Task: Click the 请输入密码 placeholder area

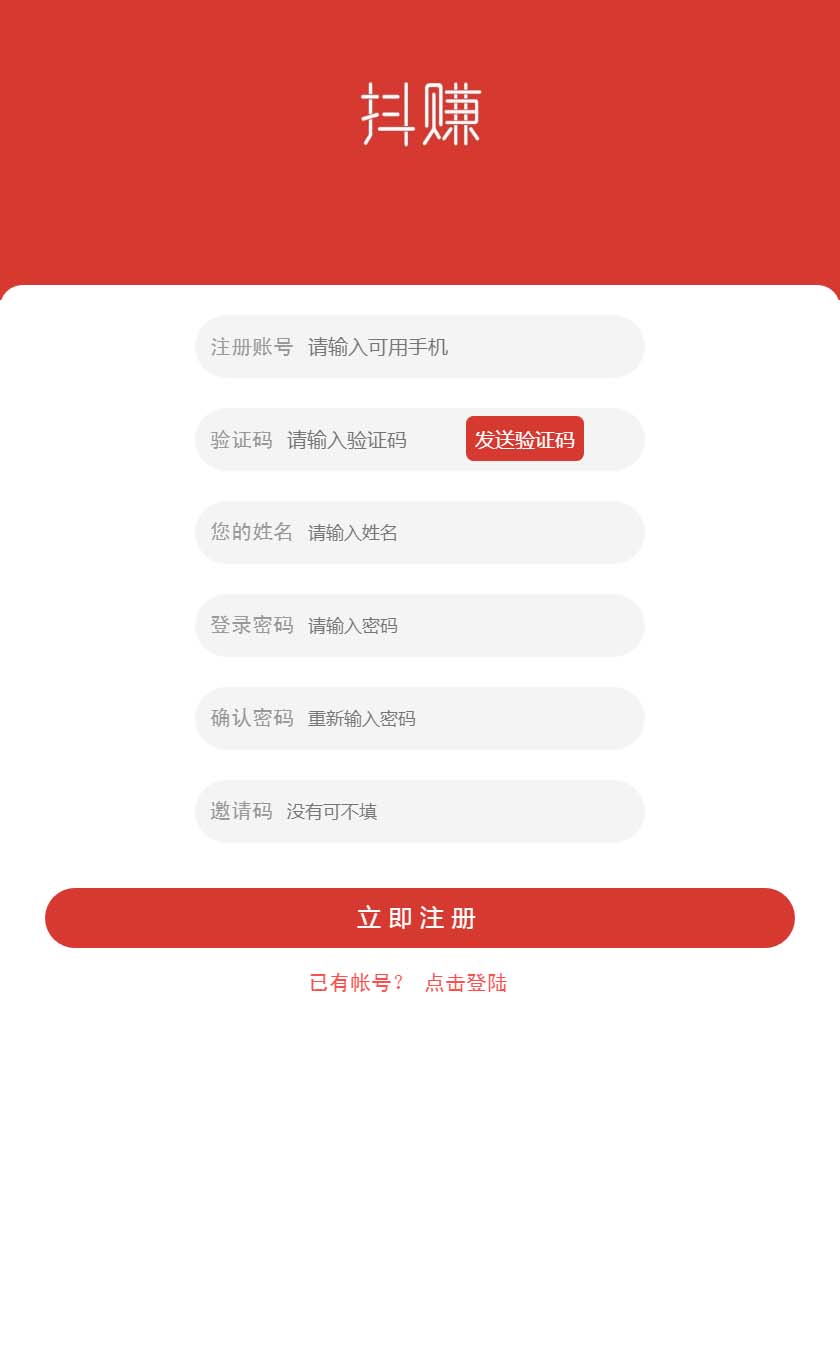Action: 355,625
